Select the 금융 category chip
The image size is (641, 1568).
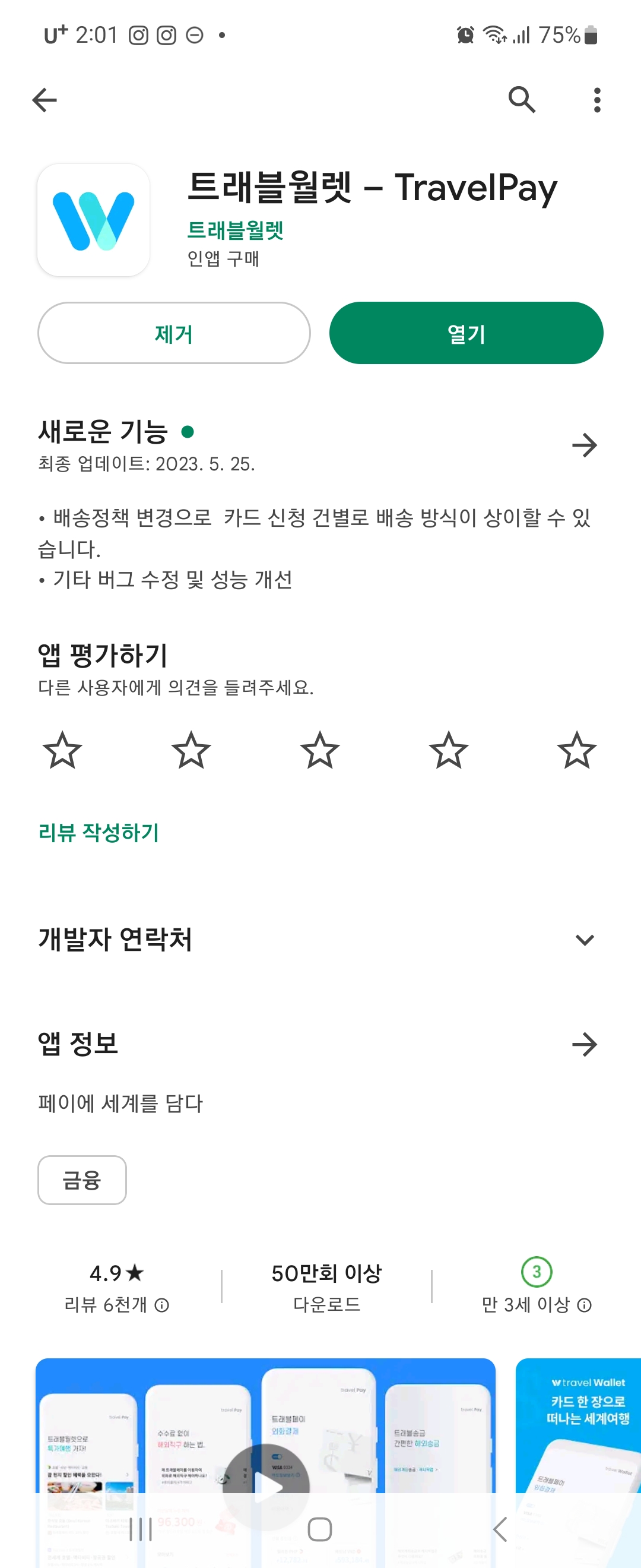pyautogui.click(x=81, y=1181)
